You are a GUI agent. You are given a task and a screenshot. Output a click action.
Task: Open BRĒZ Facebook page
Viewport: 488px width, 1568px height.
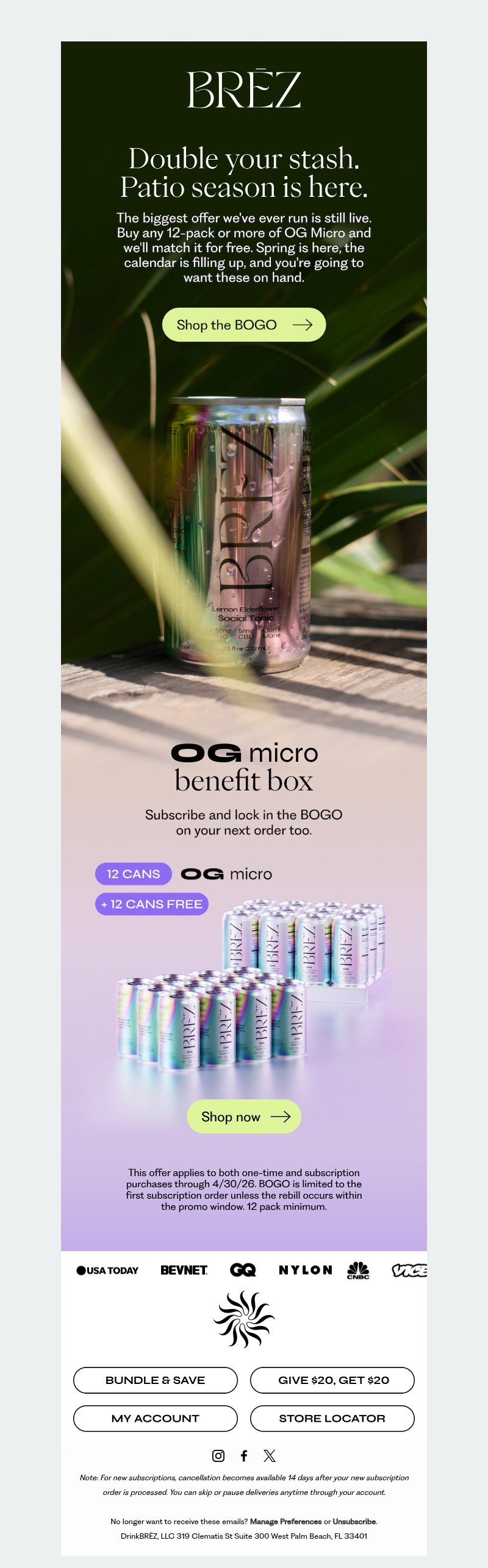tap(244, 1455)
